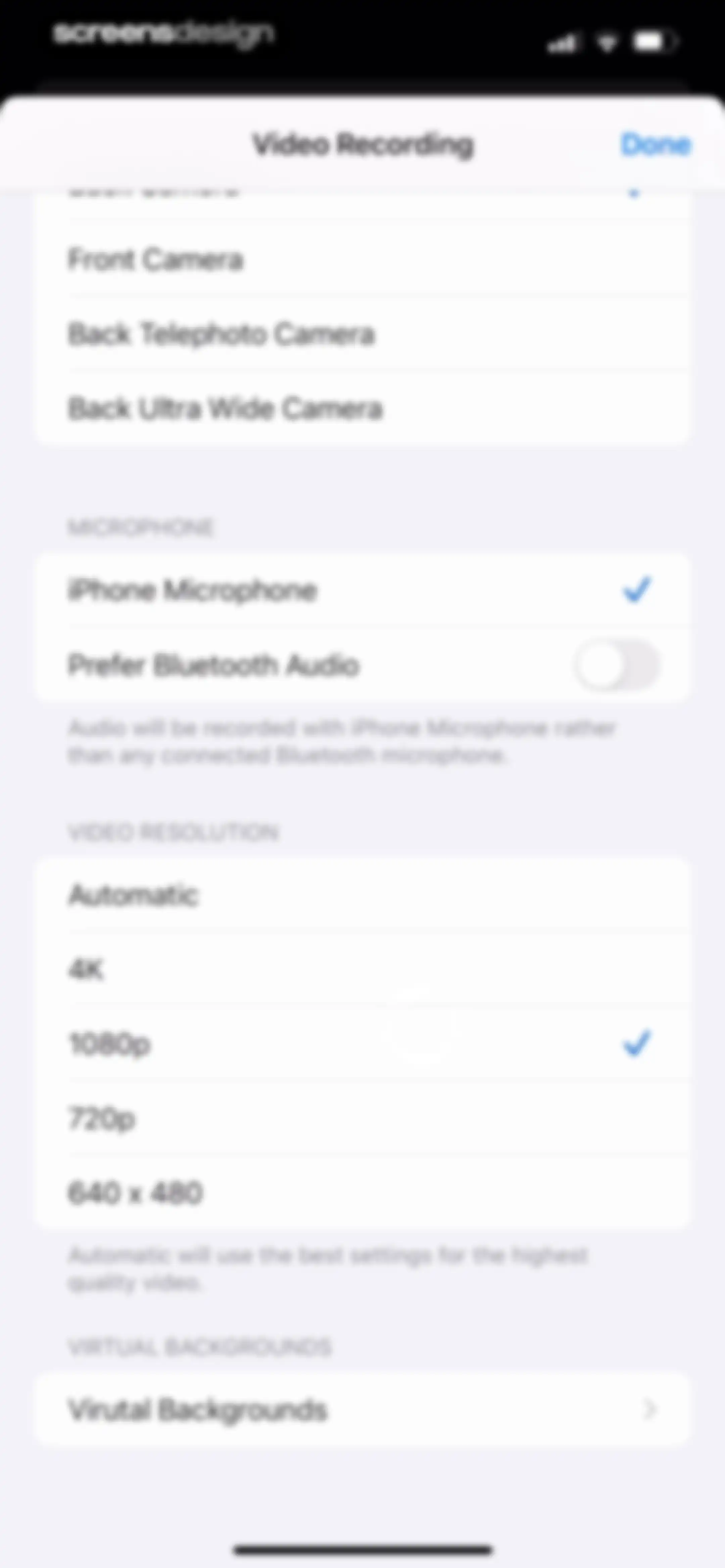Open Virtual Backgrounds settings

coord(362,1410)
